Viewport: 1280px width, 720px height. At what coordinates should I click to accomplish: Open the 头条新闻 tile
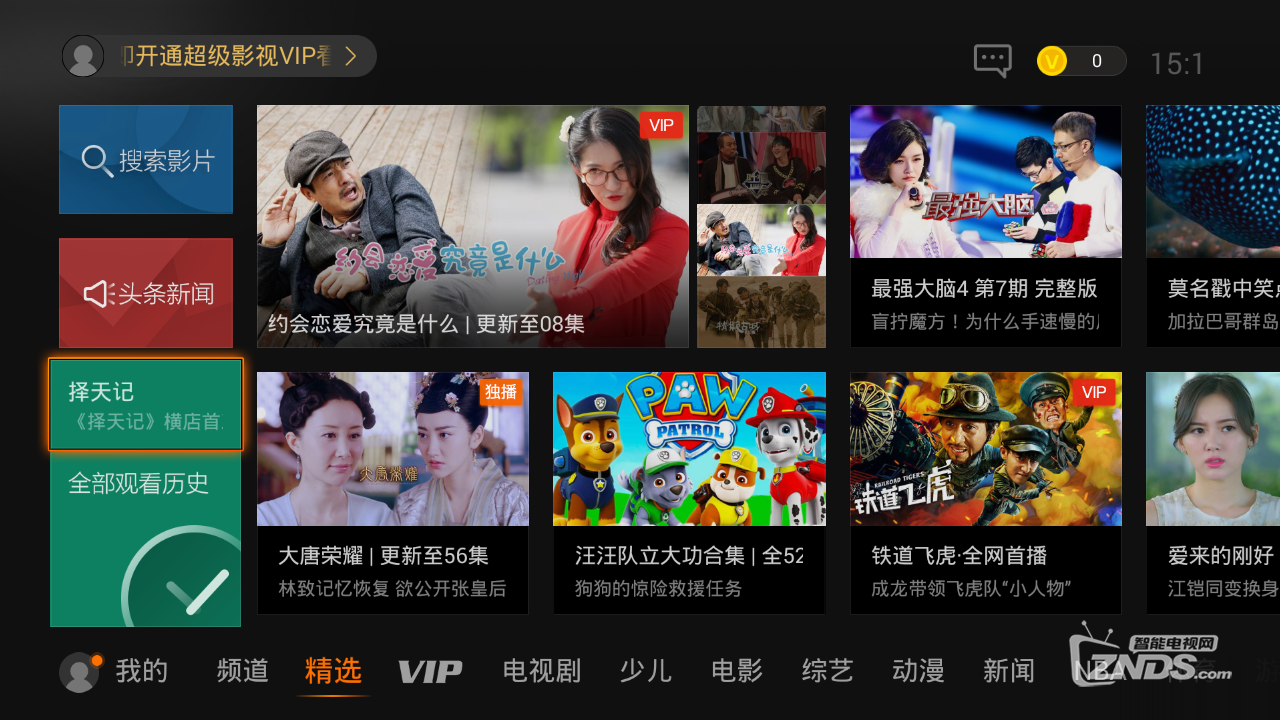(146, 293)
